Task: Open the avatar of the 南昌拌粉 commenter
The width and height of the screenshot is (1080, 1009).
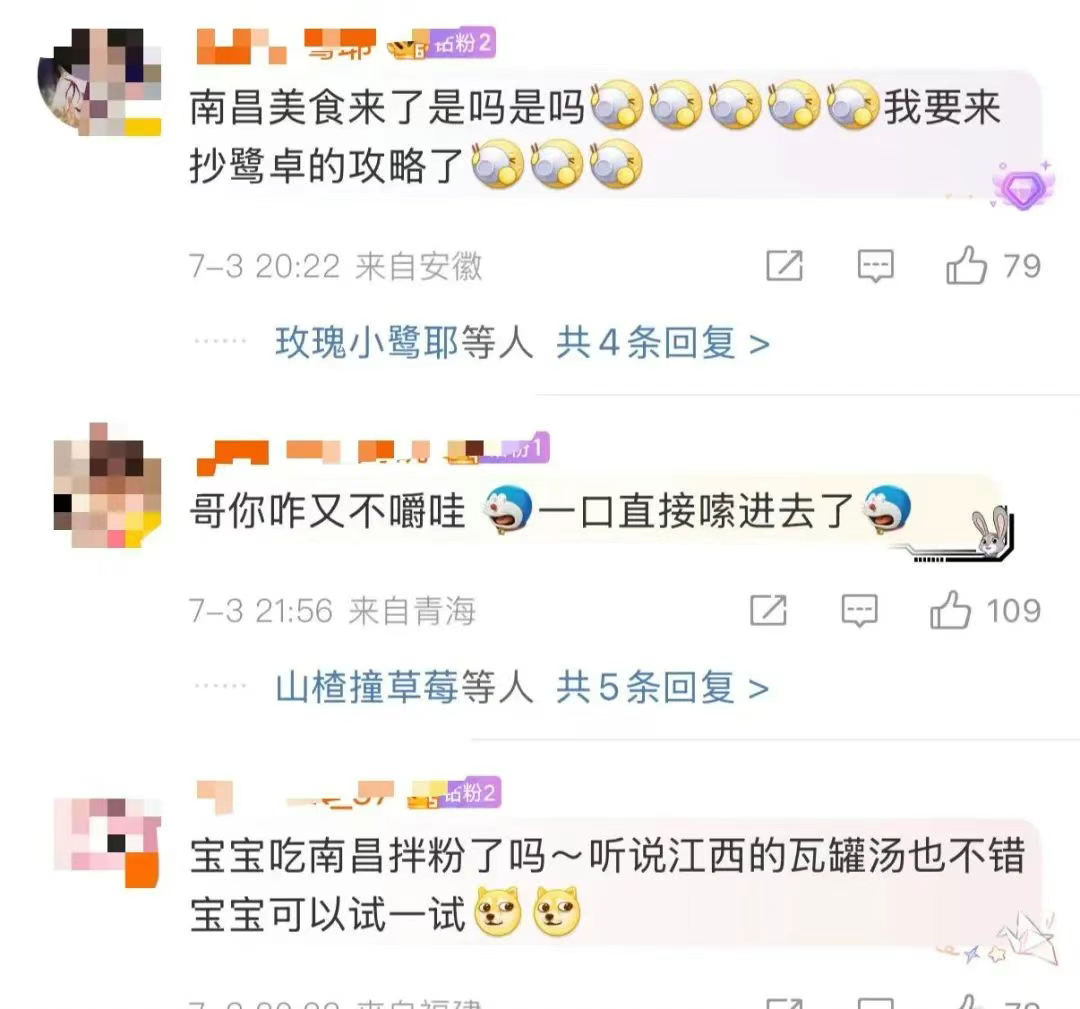Action: 106,838
